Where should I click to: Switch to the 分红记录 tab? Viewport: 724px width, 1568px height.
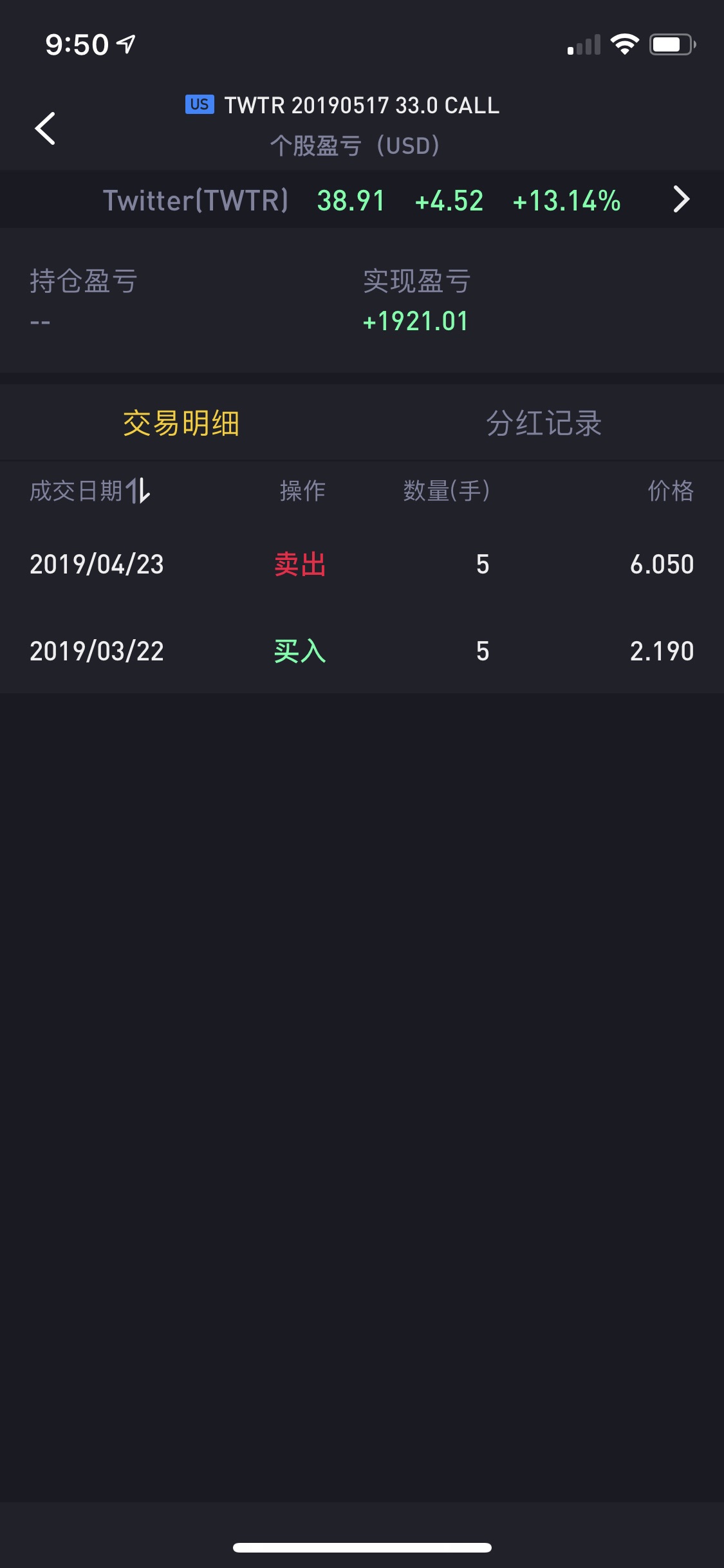pos(544,424)
